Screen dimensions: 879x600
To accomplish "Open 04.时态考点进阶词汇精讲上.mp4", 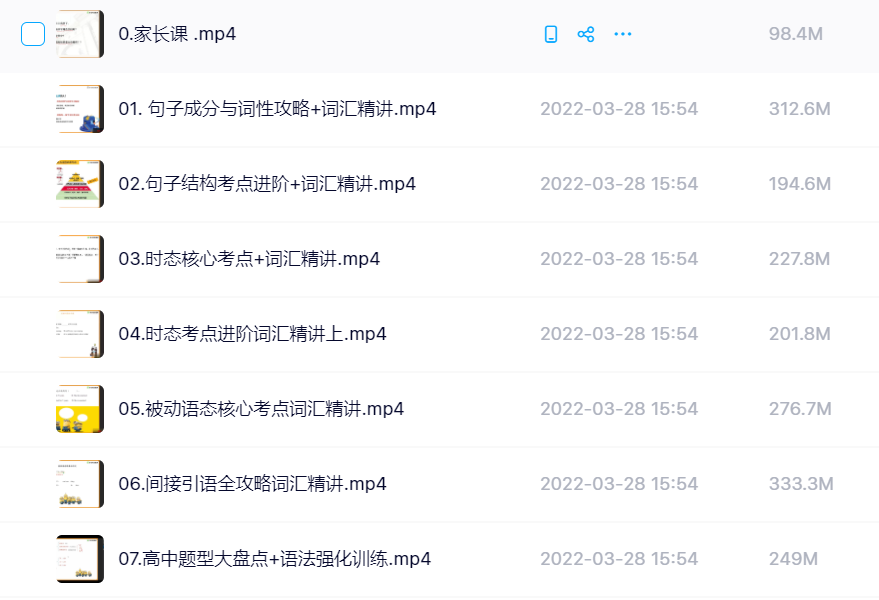I will 252,334.
